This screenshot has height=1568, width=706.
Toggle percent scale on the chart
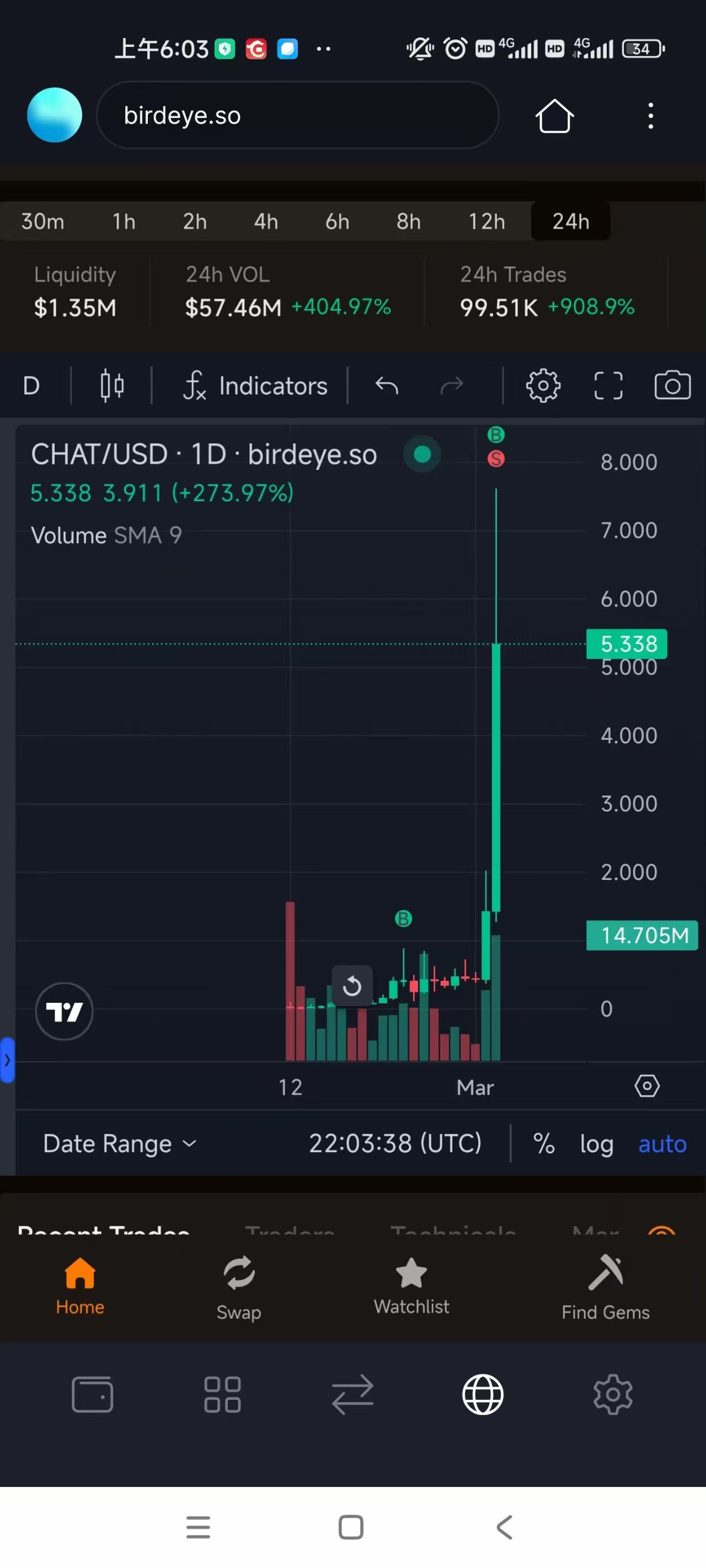543,1143
